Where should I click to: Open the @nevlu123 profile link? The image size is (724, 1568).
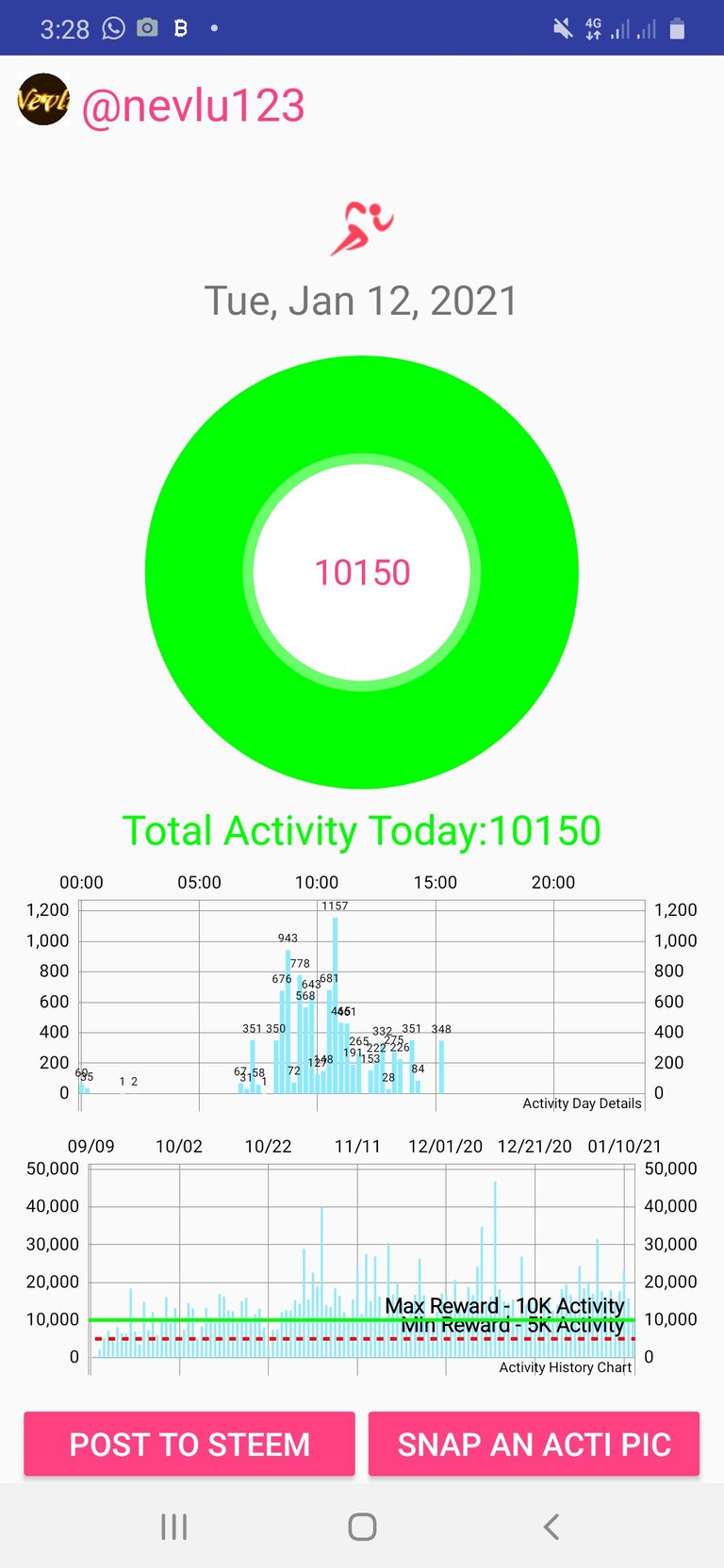tap(193, 106)
